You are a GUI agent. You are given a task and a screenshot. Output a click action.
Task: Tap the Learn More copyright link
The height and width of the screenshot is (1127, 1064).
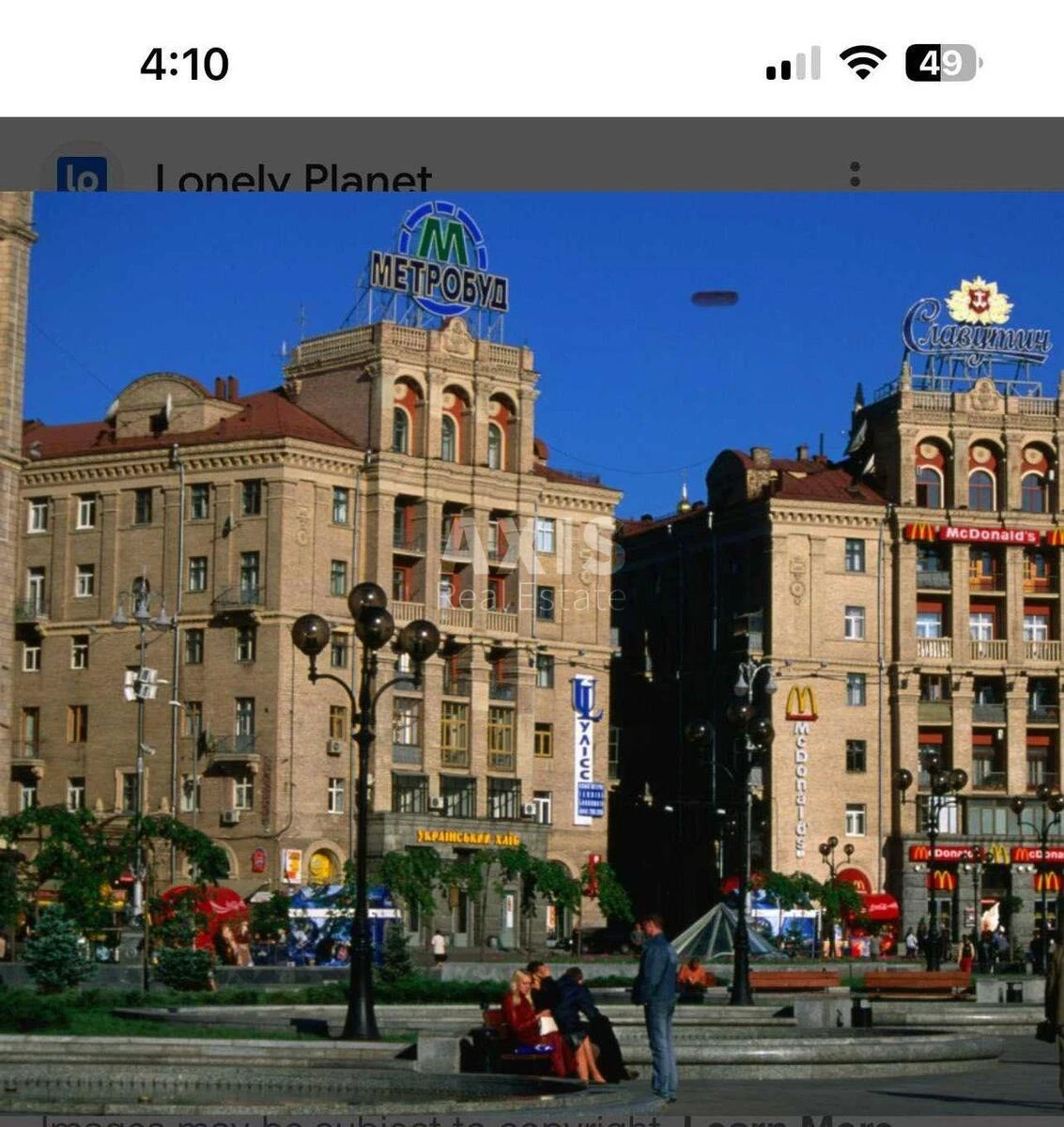786,1121
